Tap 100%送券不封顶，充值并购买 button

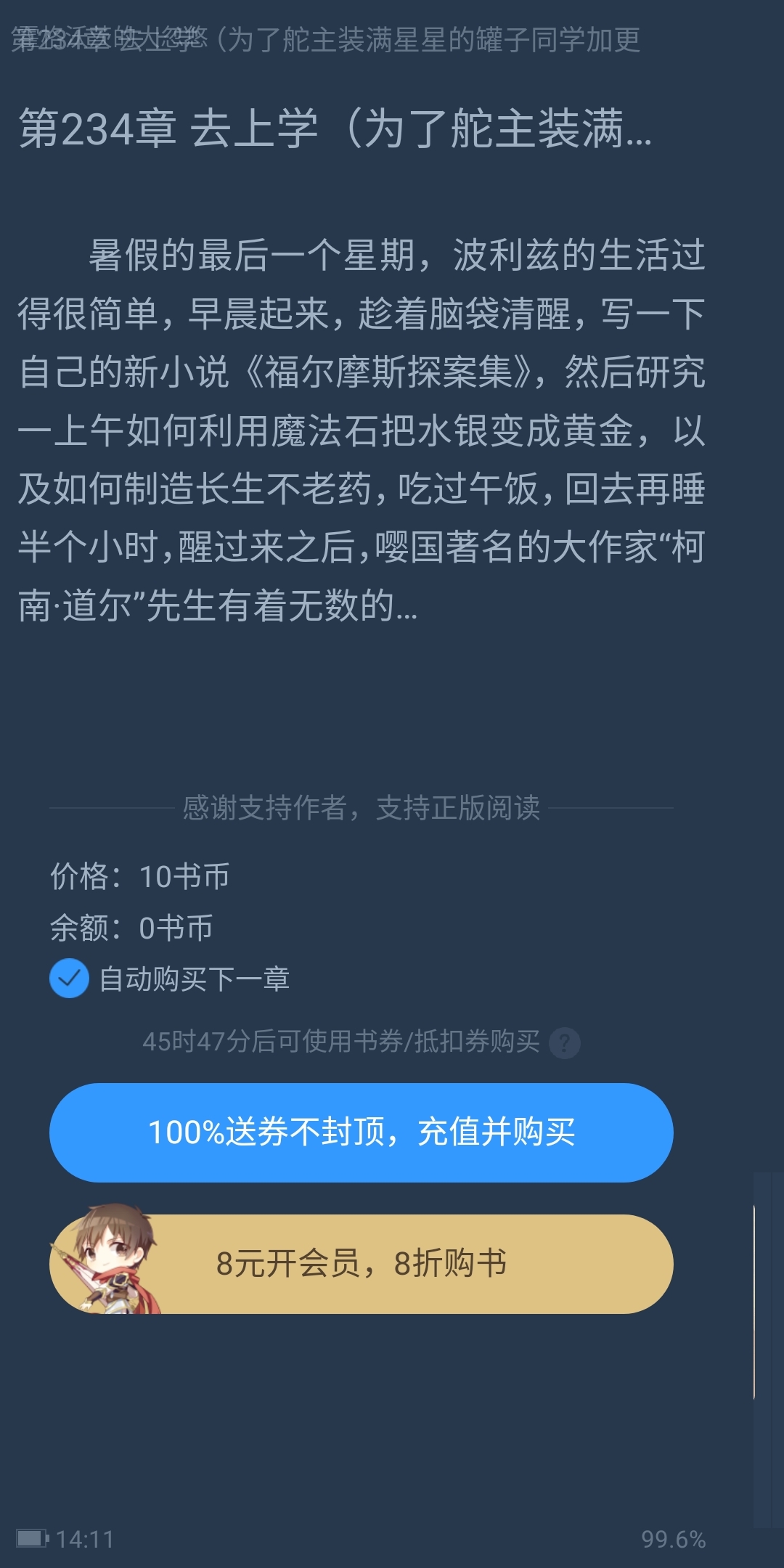click(x=362, y=1132)
